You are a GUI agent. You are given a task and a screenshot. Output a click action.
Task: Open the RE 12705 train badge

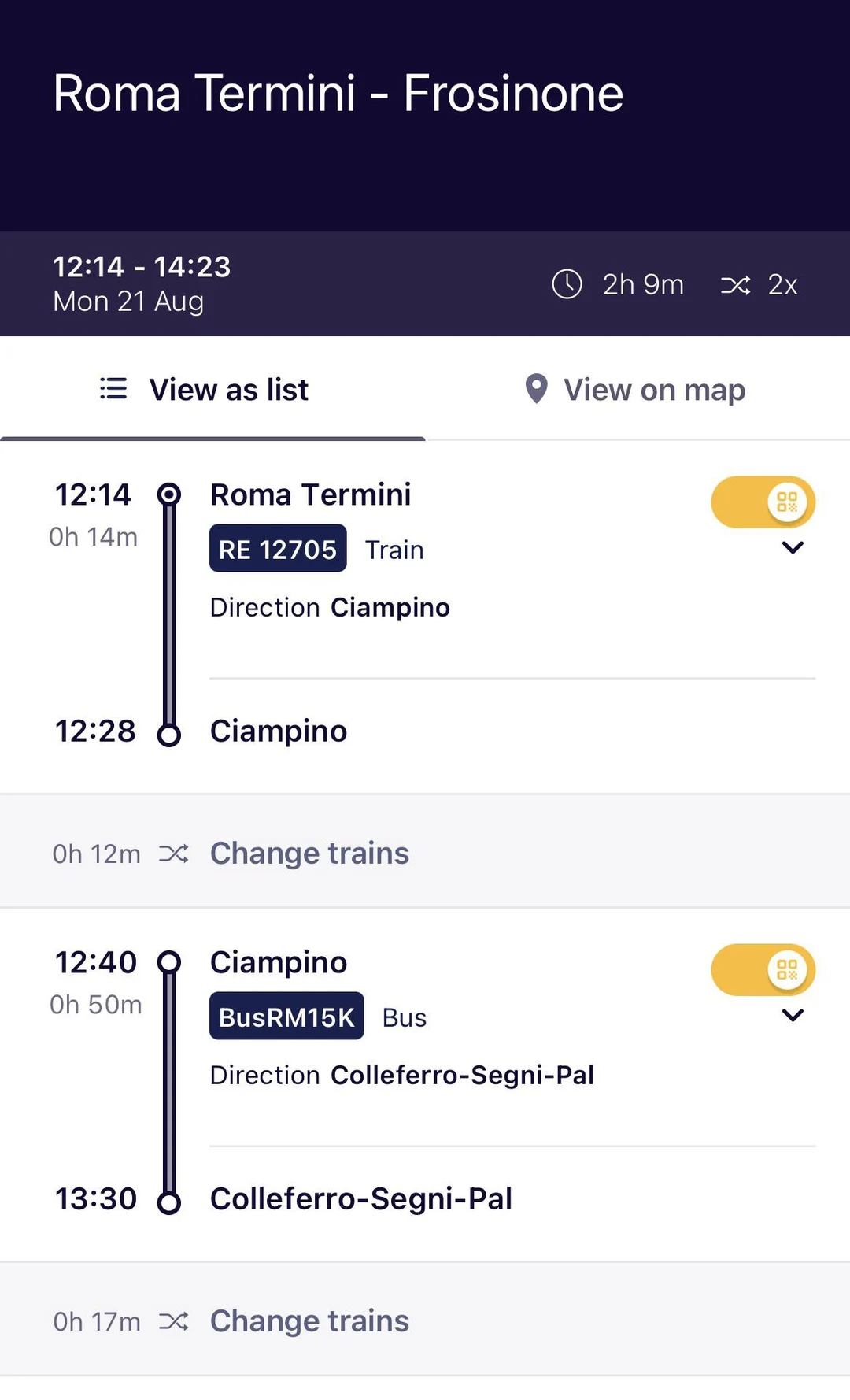[x=277, y=548]
